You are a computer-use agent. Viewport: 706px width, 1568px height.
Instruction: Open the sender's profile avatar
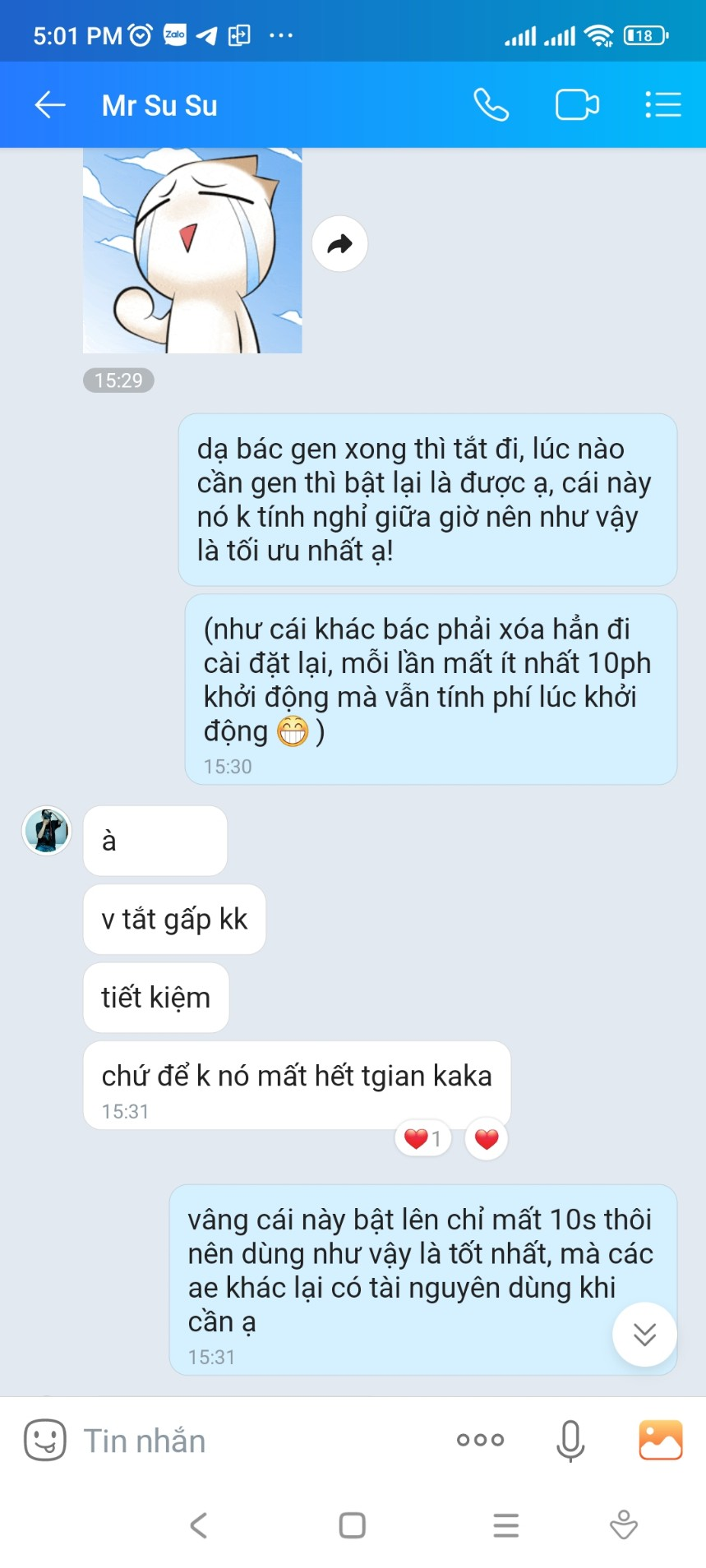[47, 831]
